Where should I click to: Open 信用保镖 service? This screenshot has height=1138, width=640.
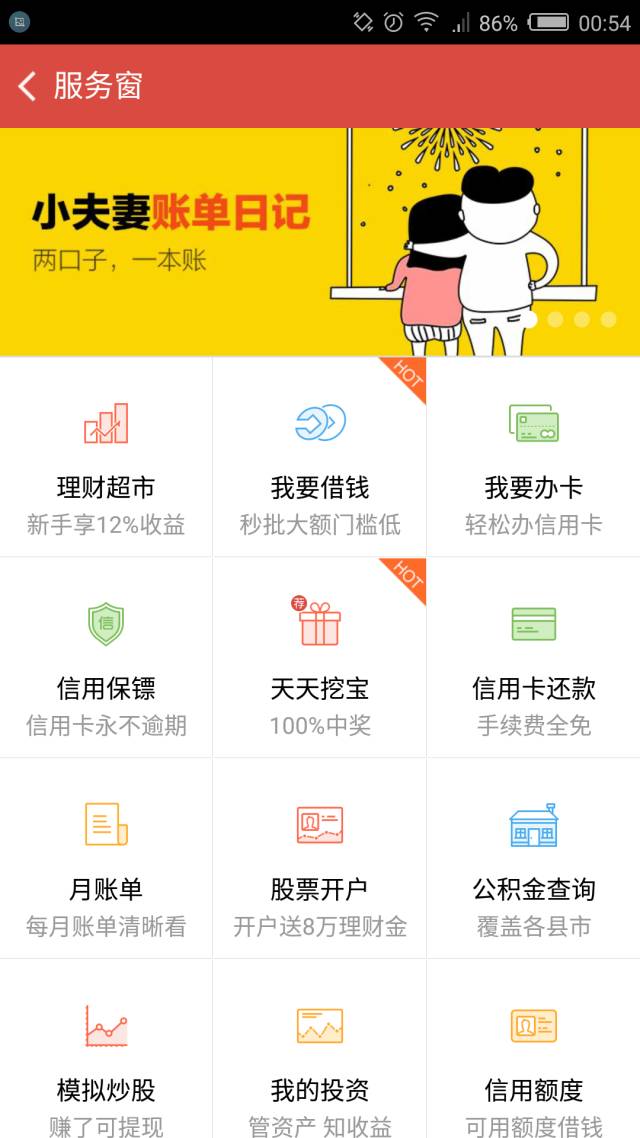(x=106, y=658)
